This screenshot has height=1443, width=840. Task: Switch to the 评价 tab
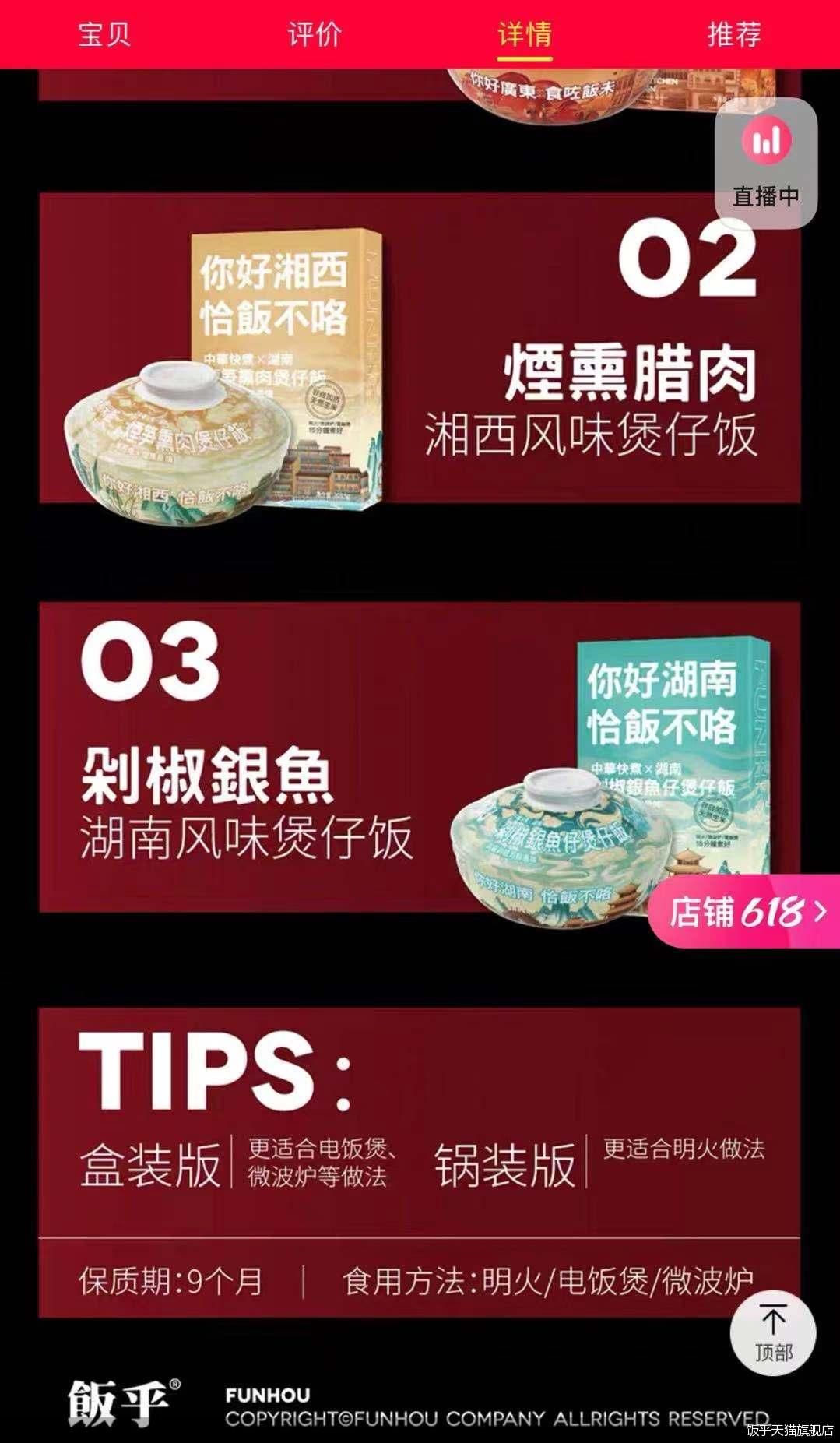click(x=315, y=34)
